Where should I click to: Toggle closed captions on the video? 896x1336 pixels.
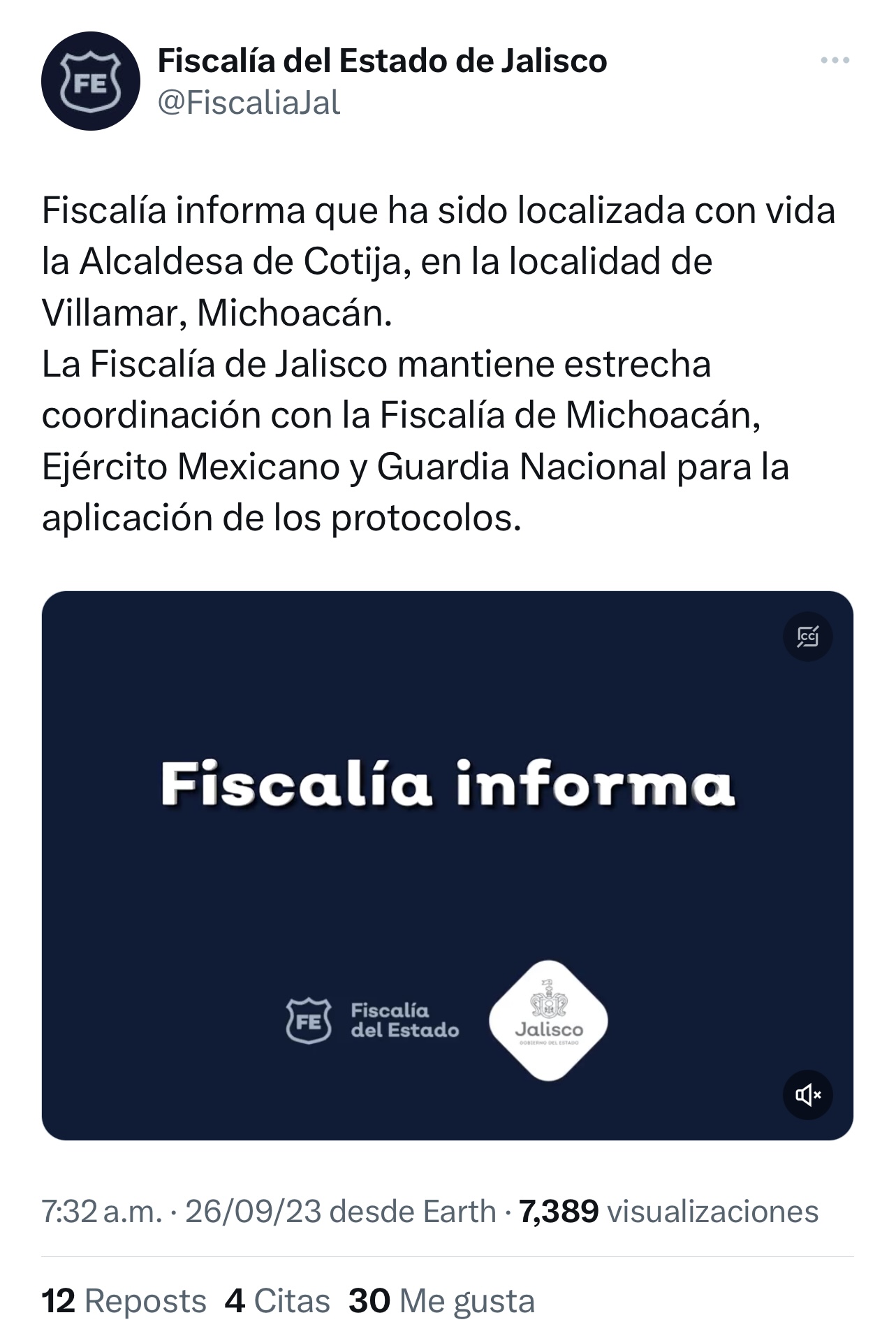[x=807, y=637]
